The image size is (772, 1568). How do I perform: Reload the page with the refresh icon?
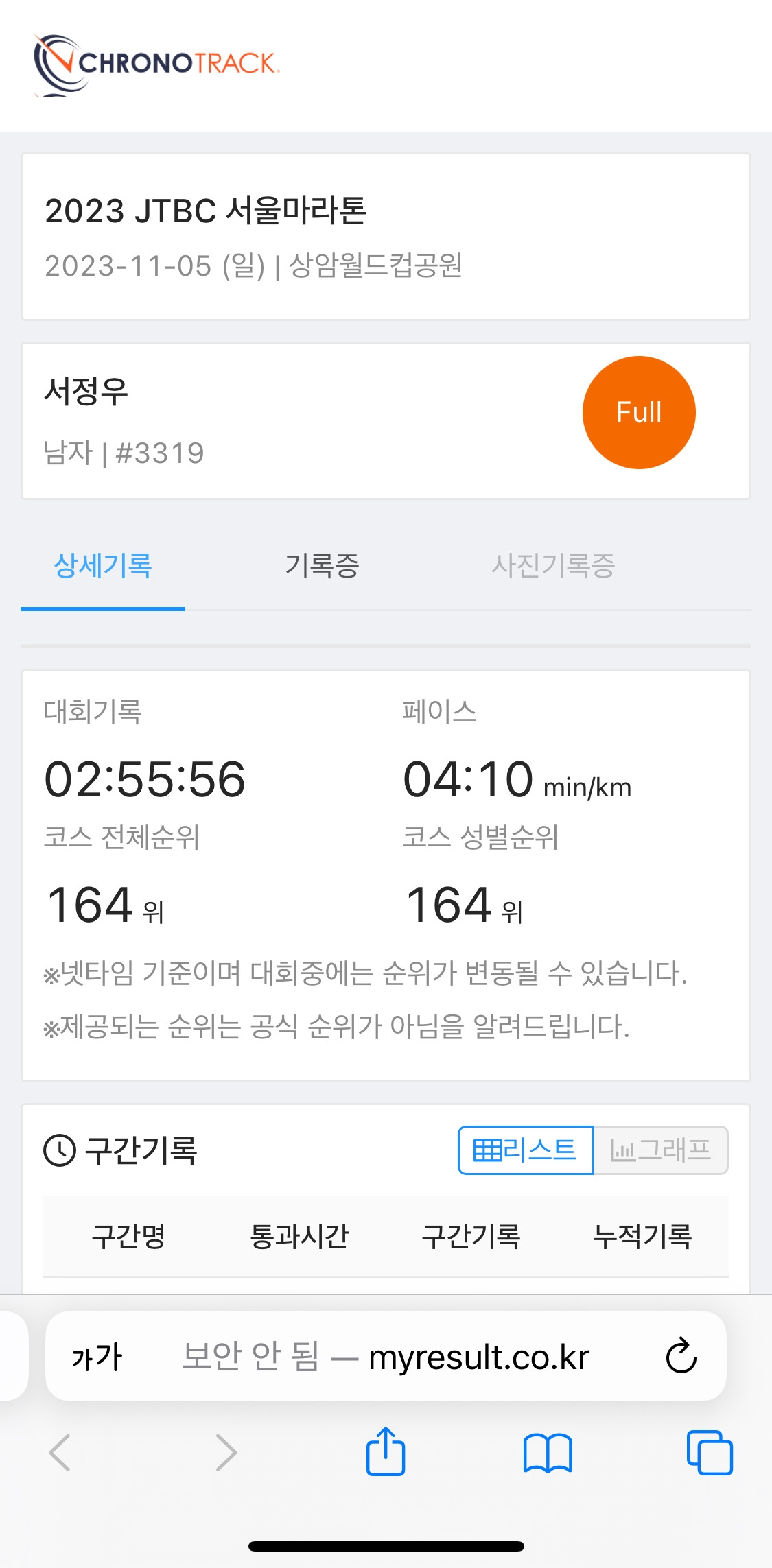click(681, 1355)
